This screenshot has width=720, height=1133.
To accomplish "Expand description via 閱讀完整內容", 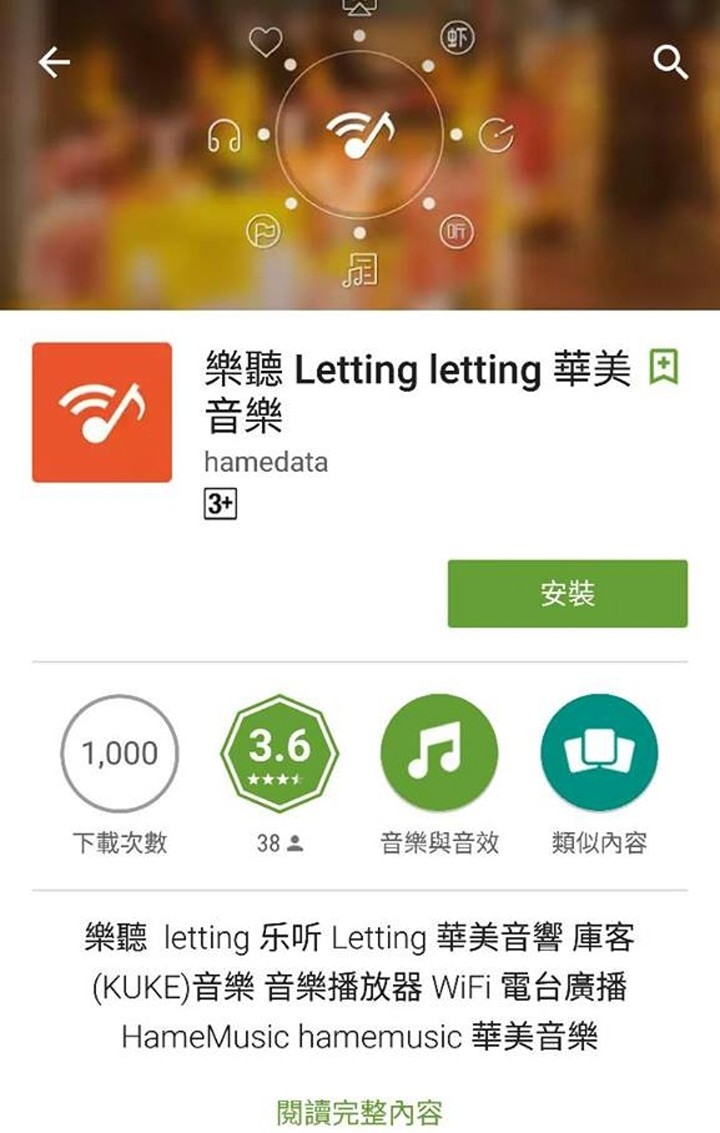I will tap(360, 1111).
